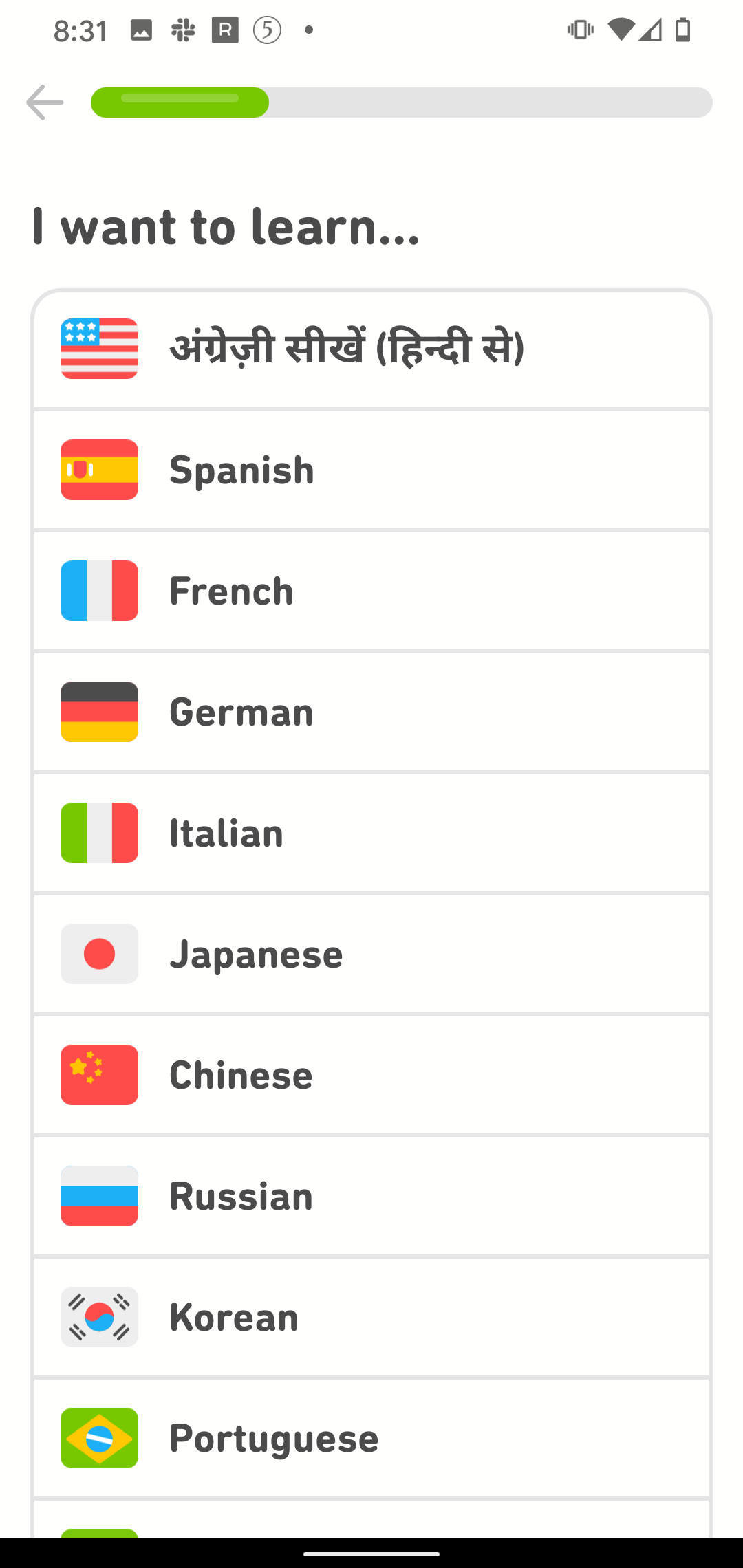This screenshot has width=743, height=1568.
Task: Pick Russian as the language
Action: (371, 1196)
